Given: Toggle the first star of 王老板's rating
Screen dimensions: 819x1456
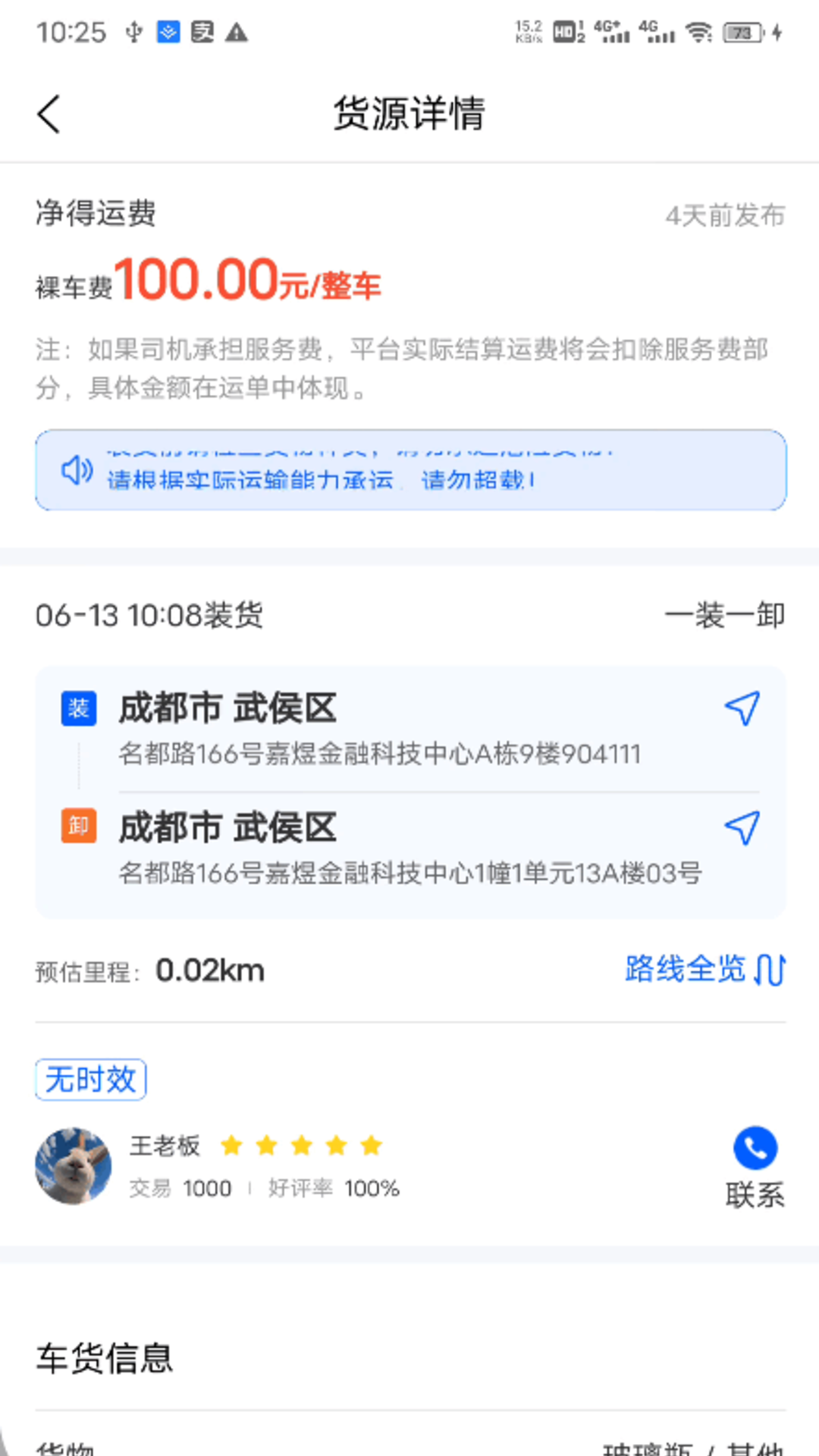Looking at the screenshot, I should coord(232,1146).
